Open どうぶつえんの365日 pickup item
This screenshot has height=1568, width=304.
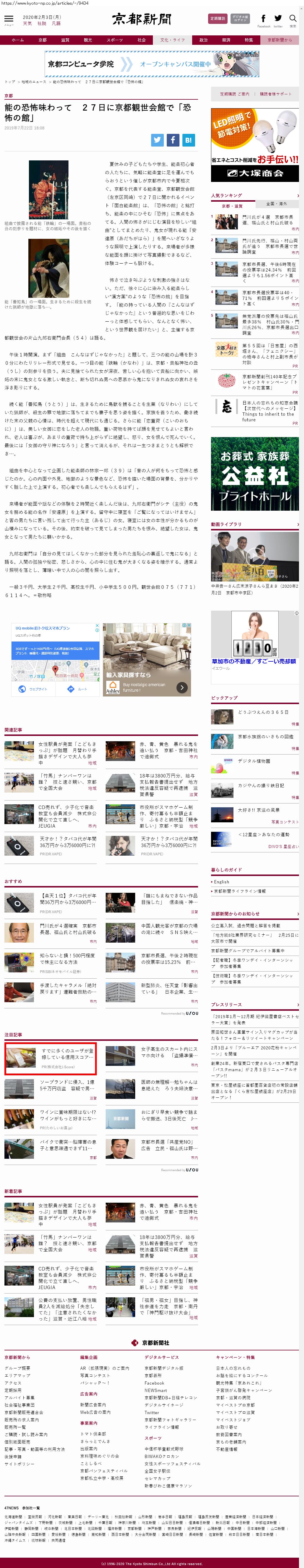coord(263,711)
